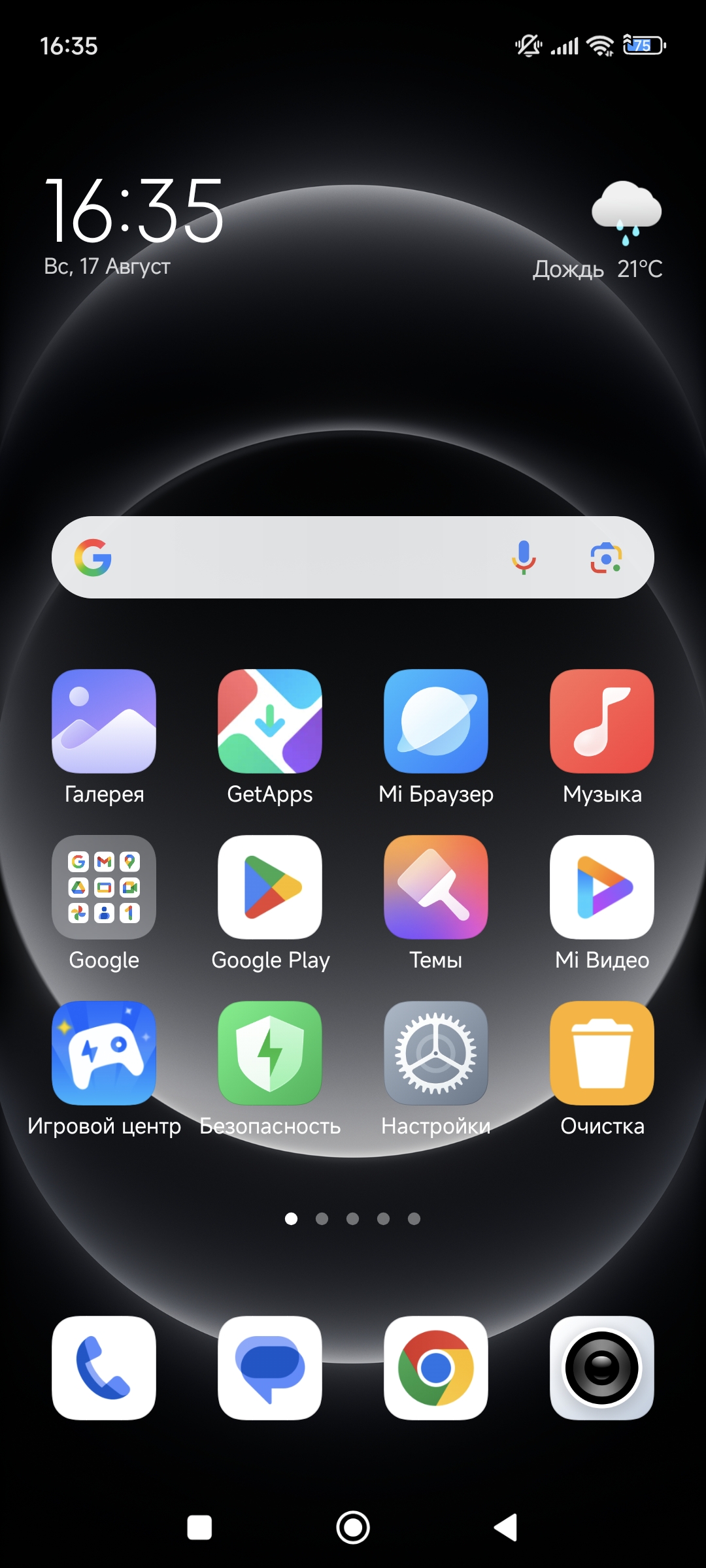Open Mi Видео player
Screen dimensions: 706x1568
(x=602, y=887)
